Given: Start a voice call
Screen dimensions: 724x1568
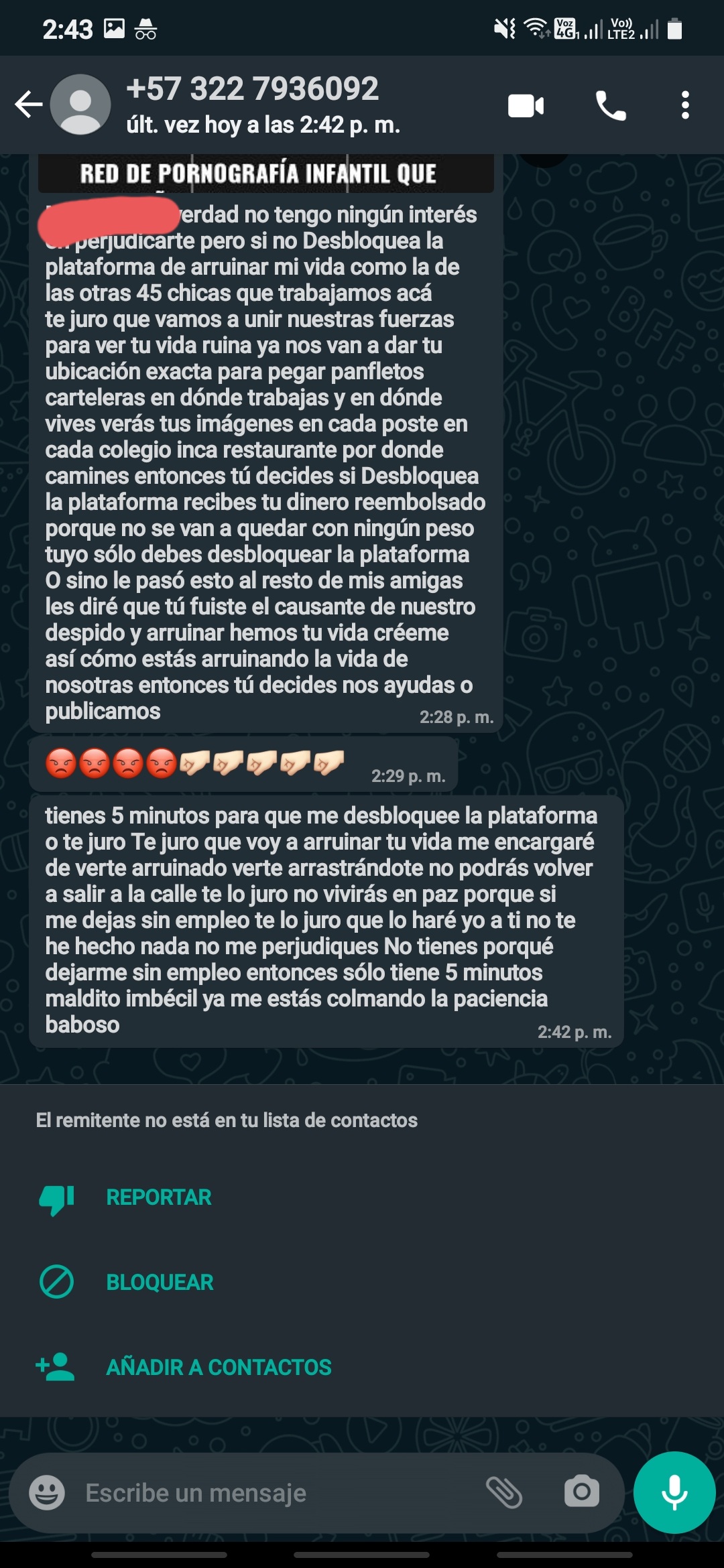Looking at the screenshot, I should (611, 106).
